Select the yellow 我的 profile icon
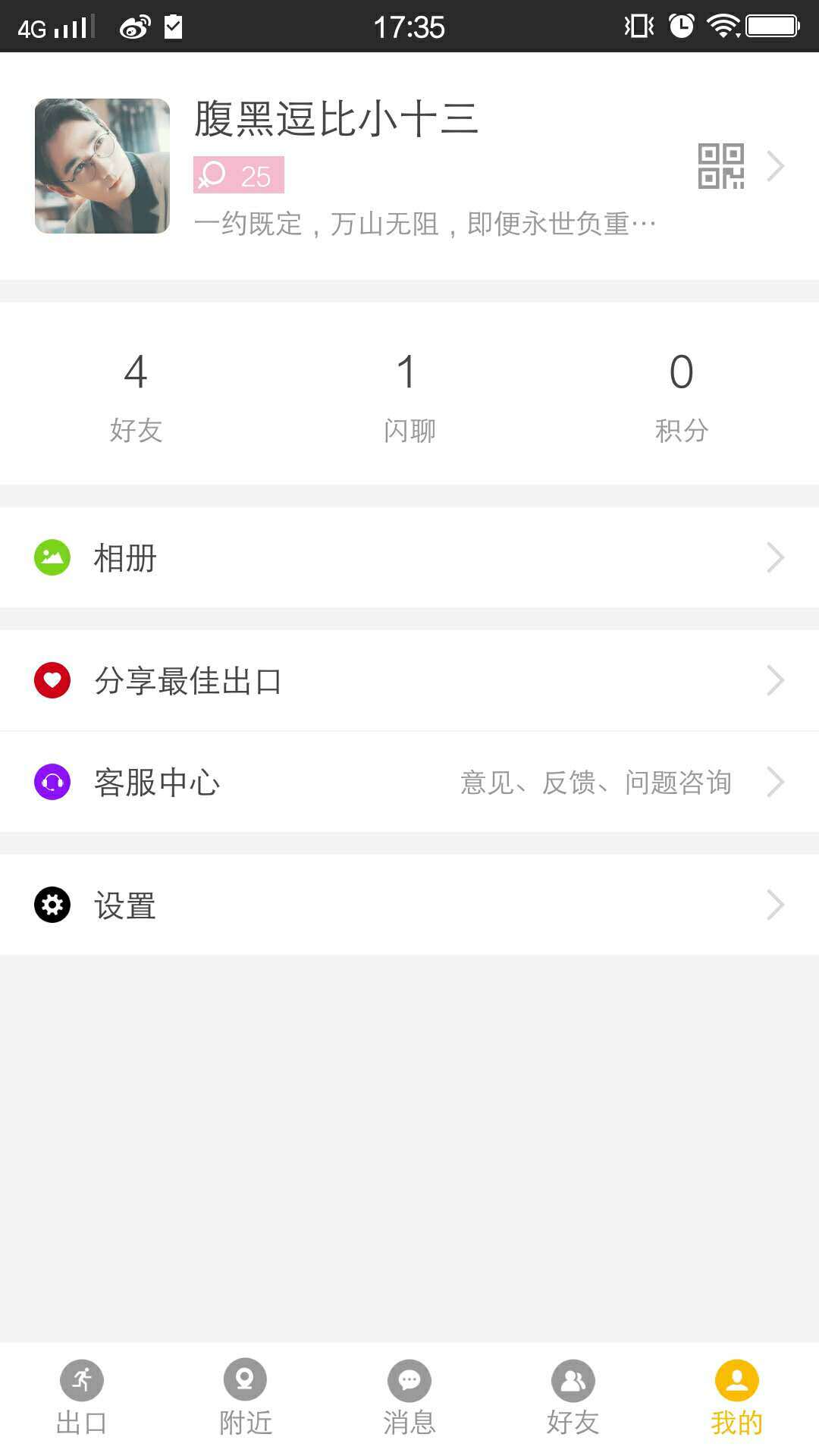 coord(736,1380)
